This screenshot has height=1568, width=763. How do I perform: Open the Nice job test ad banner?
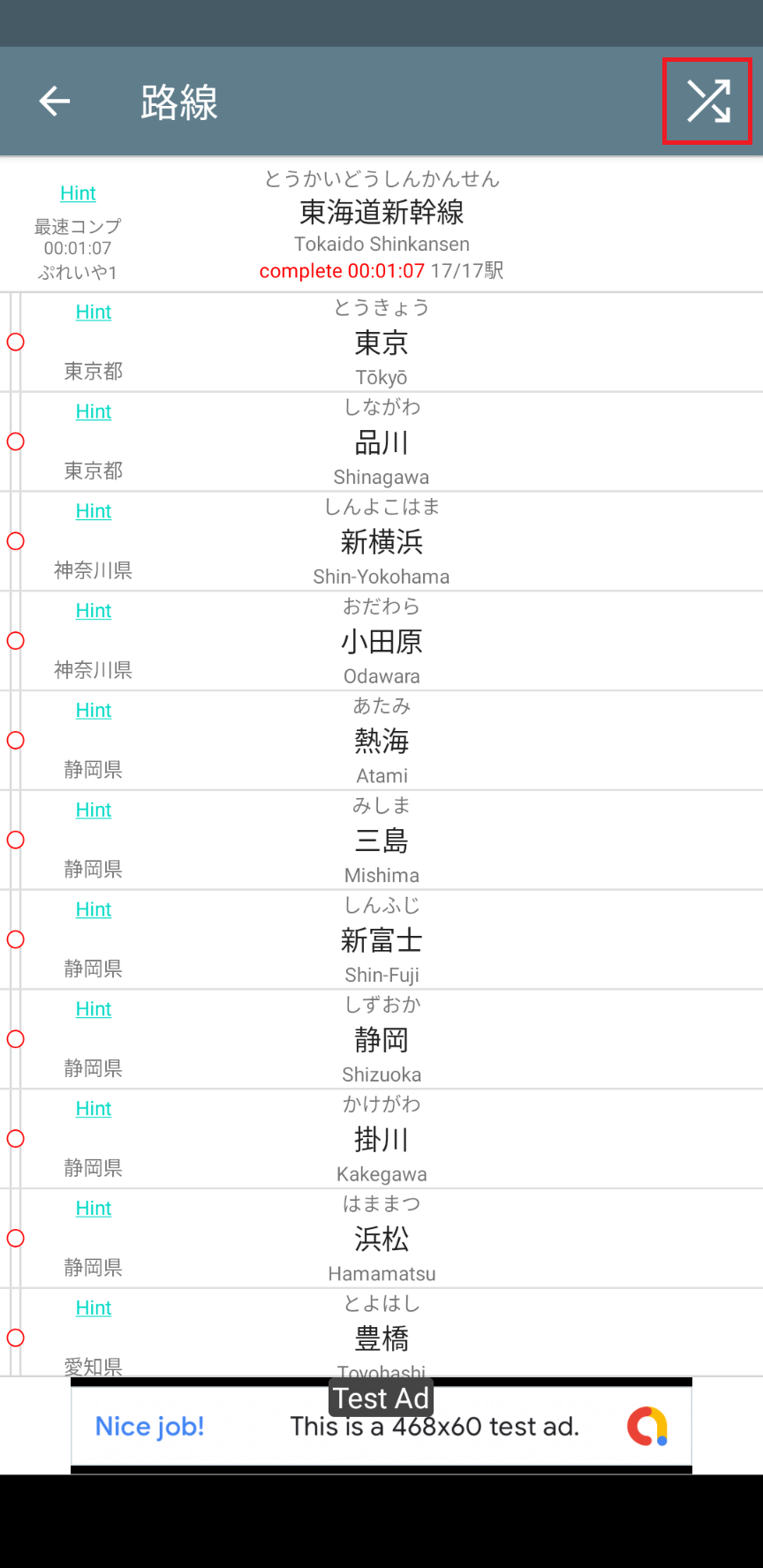click(381, 1426)
